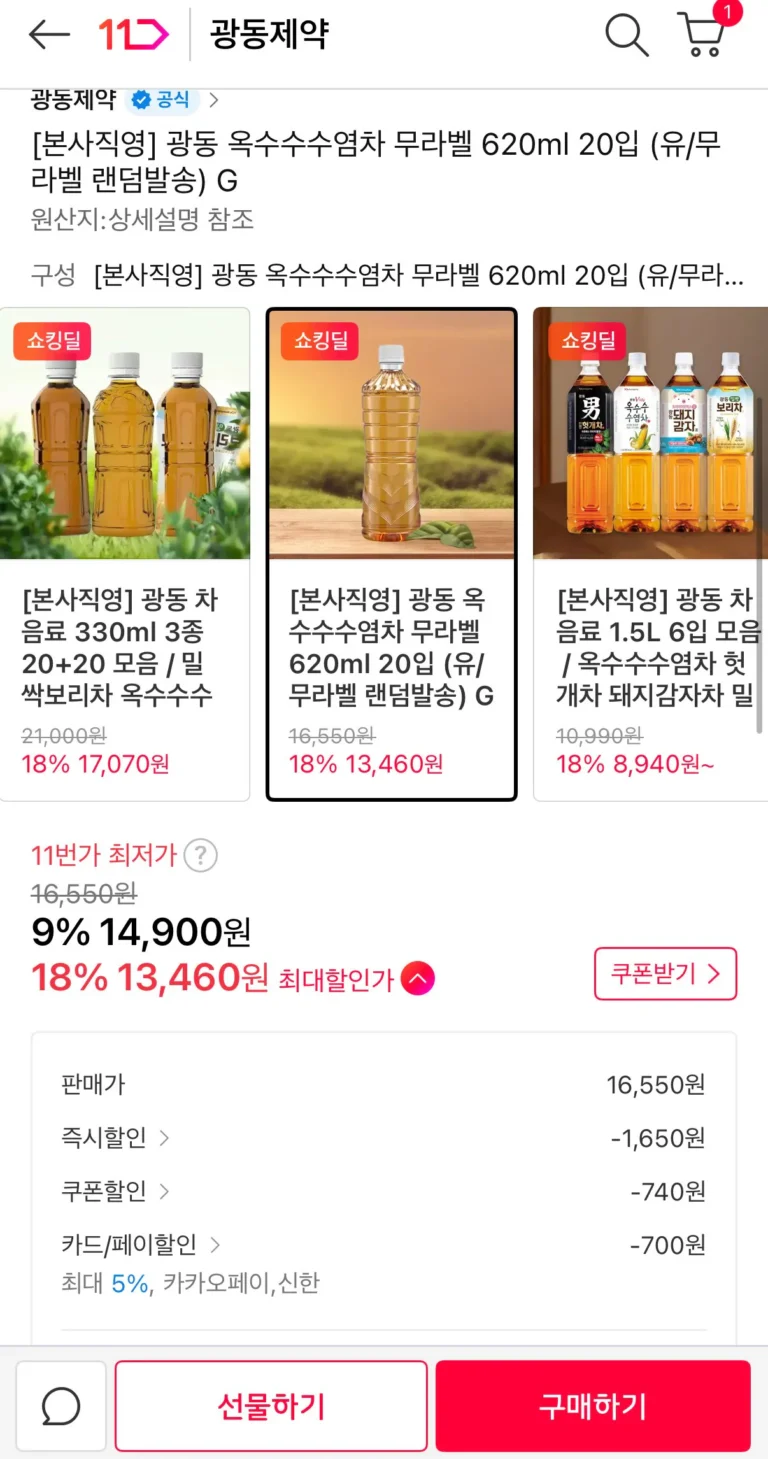Tap 선물하기 to send as gift

click(271, 1406)
